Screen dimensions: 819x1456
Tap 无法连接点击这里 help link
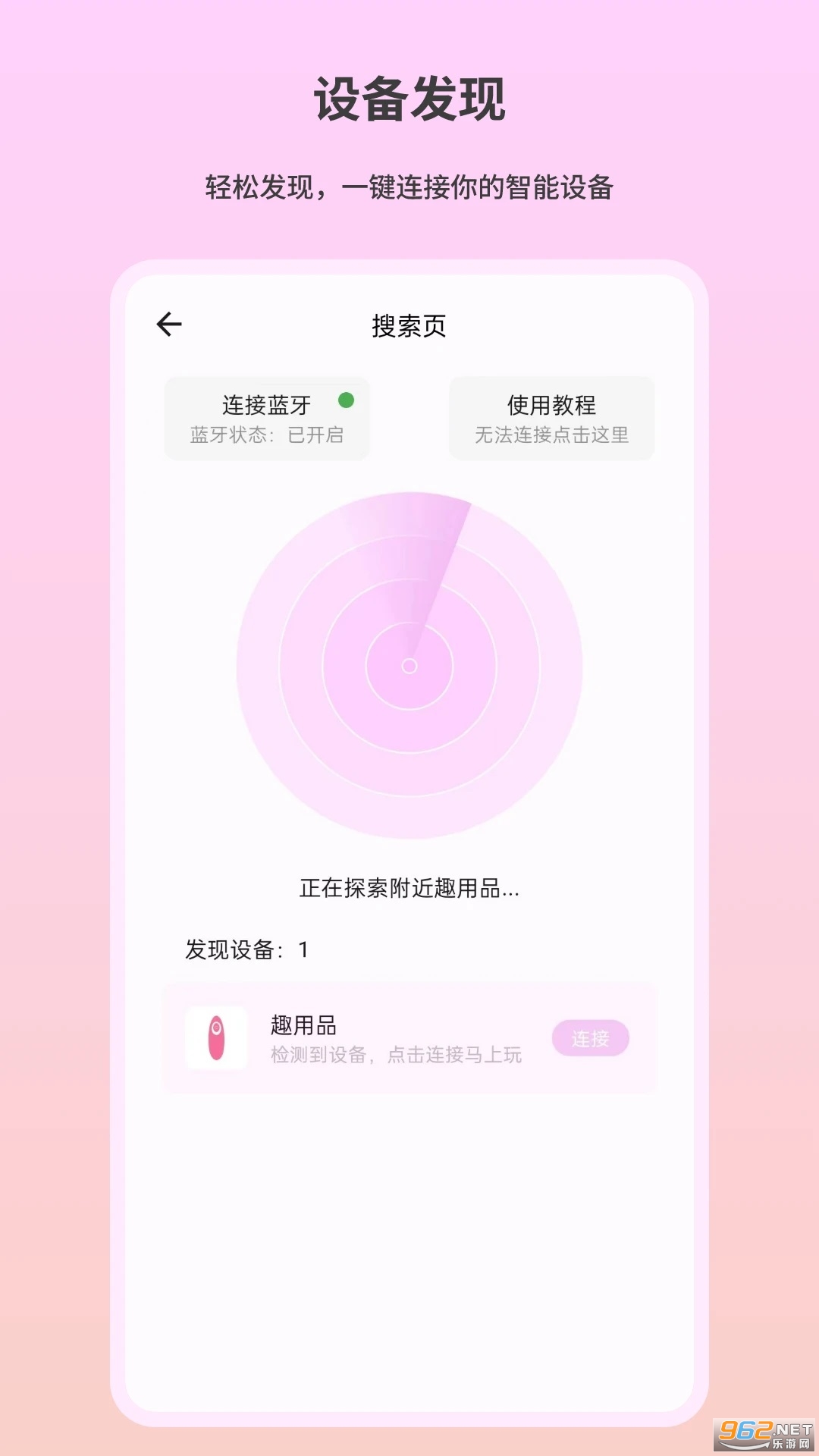pyautogui.click(x=551, y=435)
